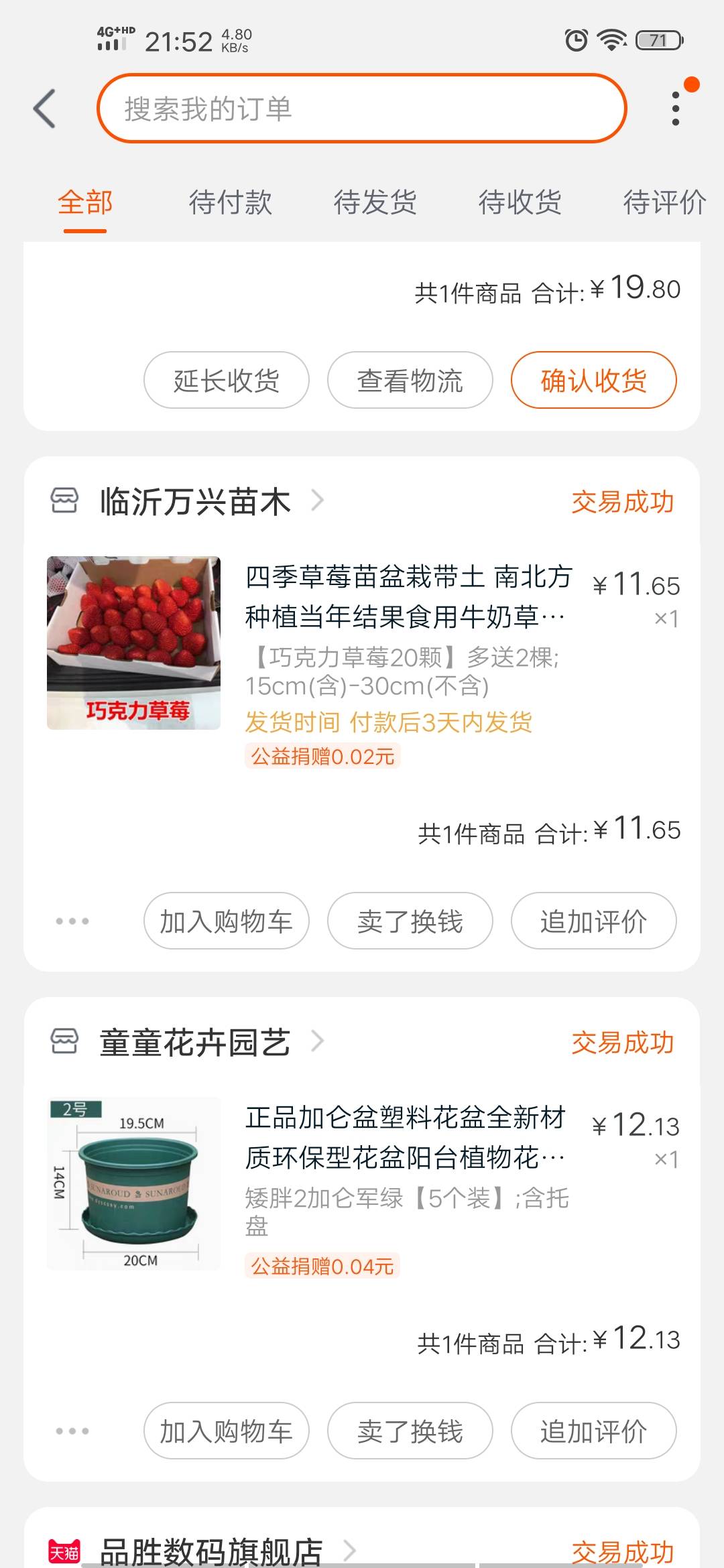Tap 追加评价 on the flower pot order
The height and width of the screenshot is (1568, 724).
(x=594, y=1431)
